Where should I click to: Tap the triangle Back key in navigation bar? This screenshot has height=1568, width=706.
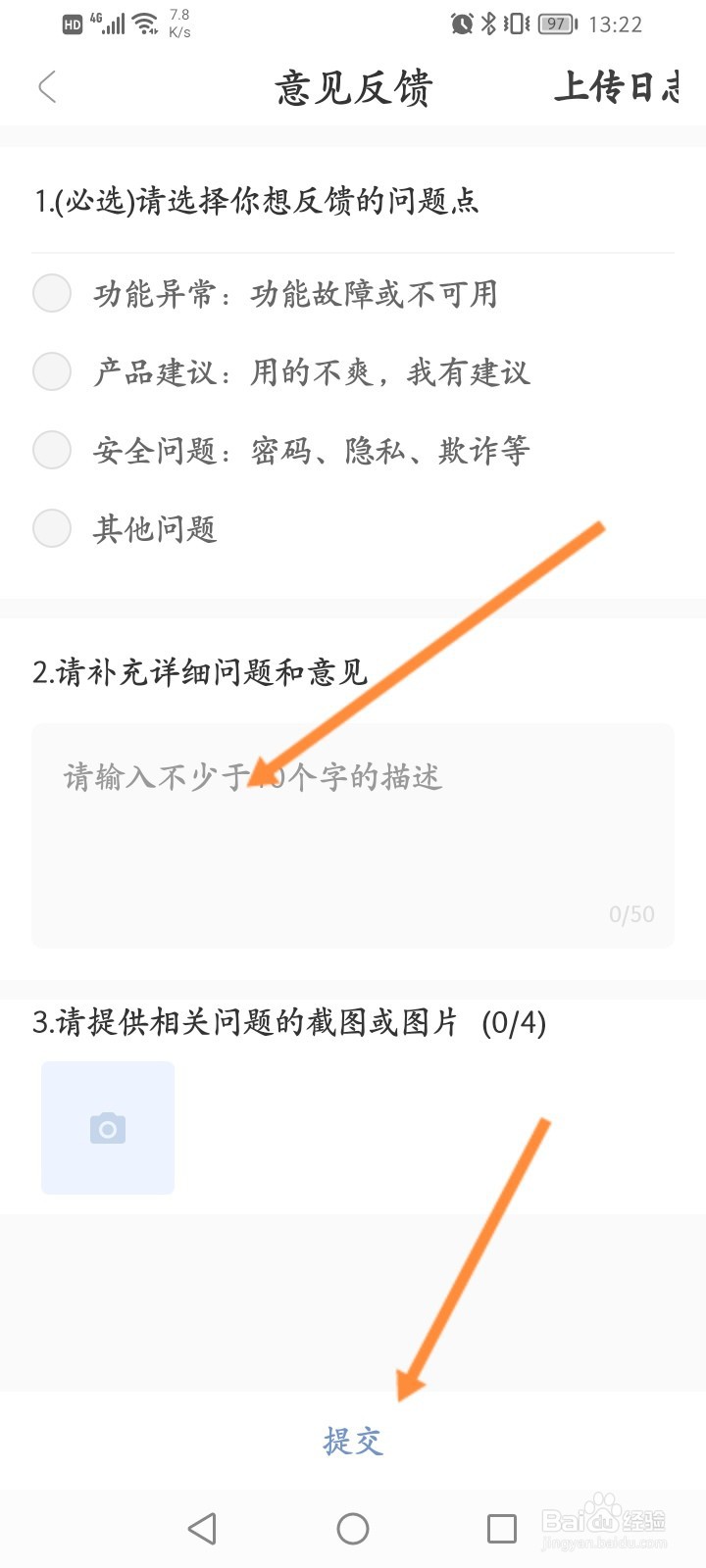202,1528
